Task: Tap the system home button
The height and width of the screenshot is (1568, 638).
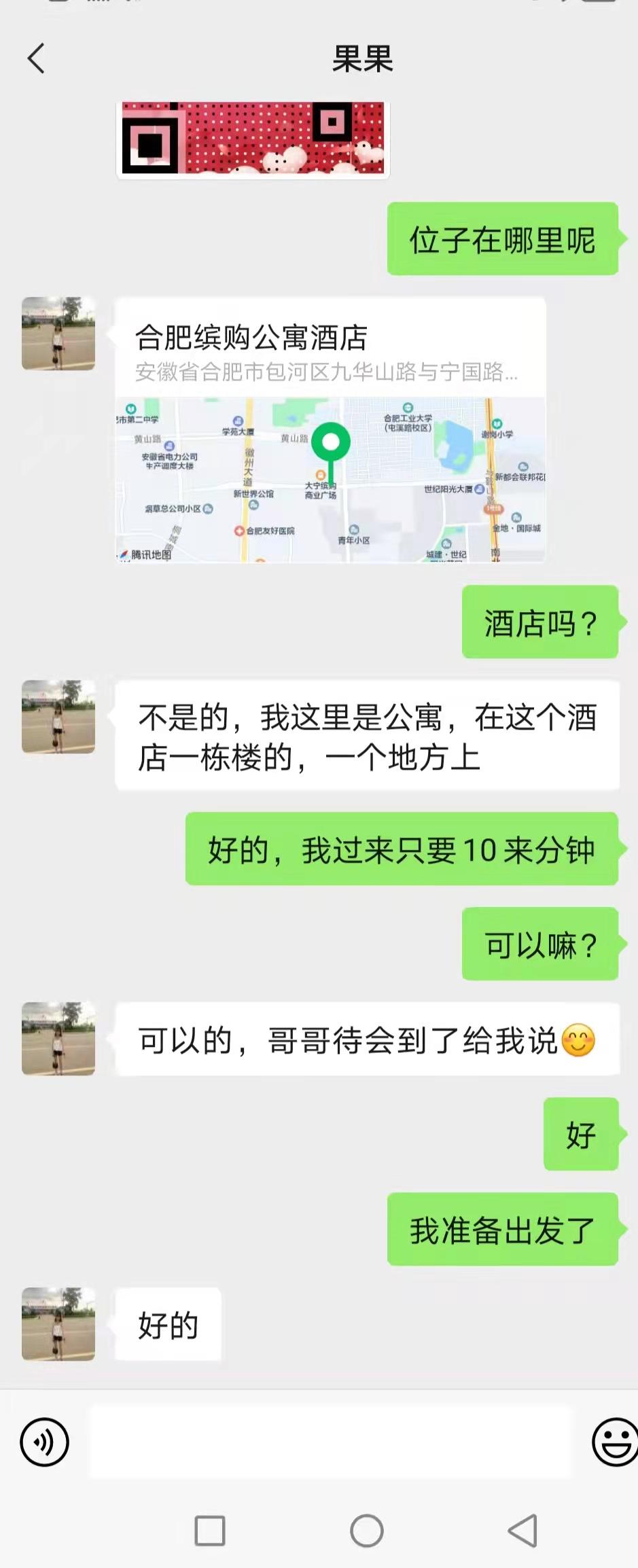Action: 367,1531
